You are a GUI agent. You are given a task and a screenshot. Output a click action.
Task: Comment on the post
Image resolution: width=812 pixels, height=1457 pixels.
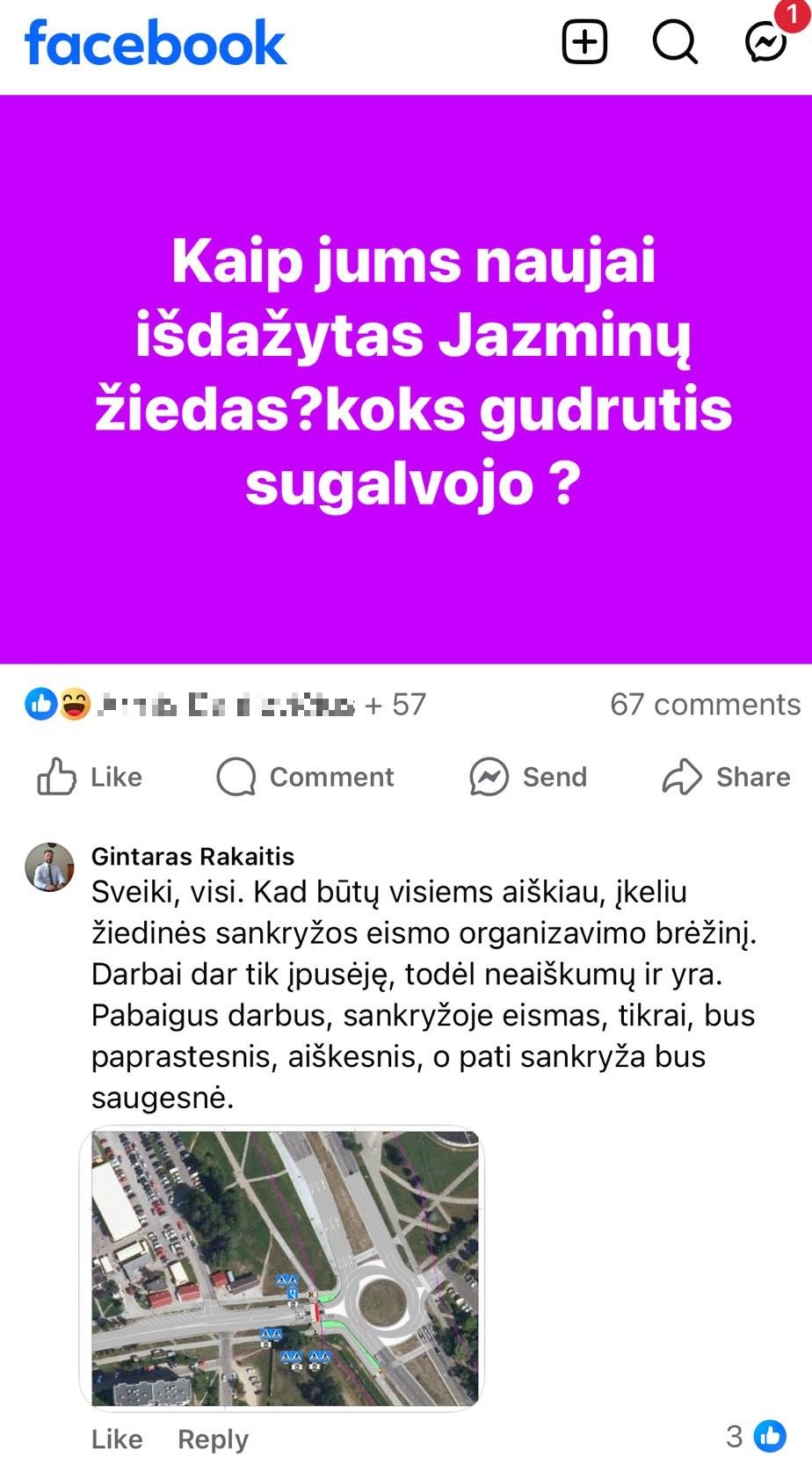(x=305, y=777)
